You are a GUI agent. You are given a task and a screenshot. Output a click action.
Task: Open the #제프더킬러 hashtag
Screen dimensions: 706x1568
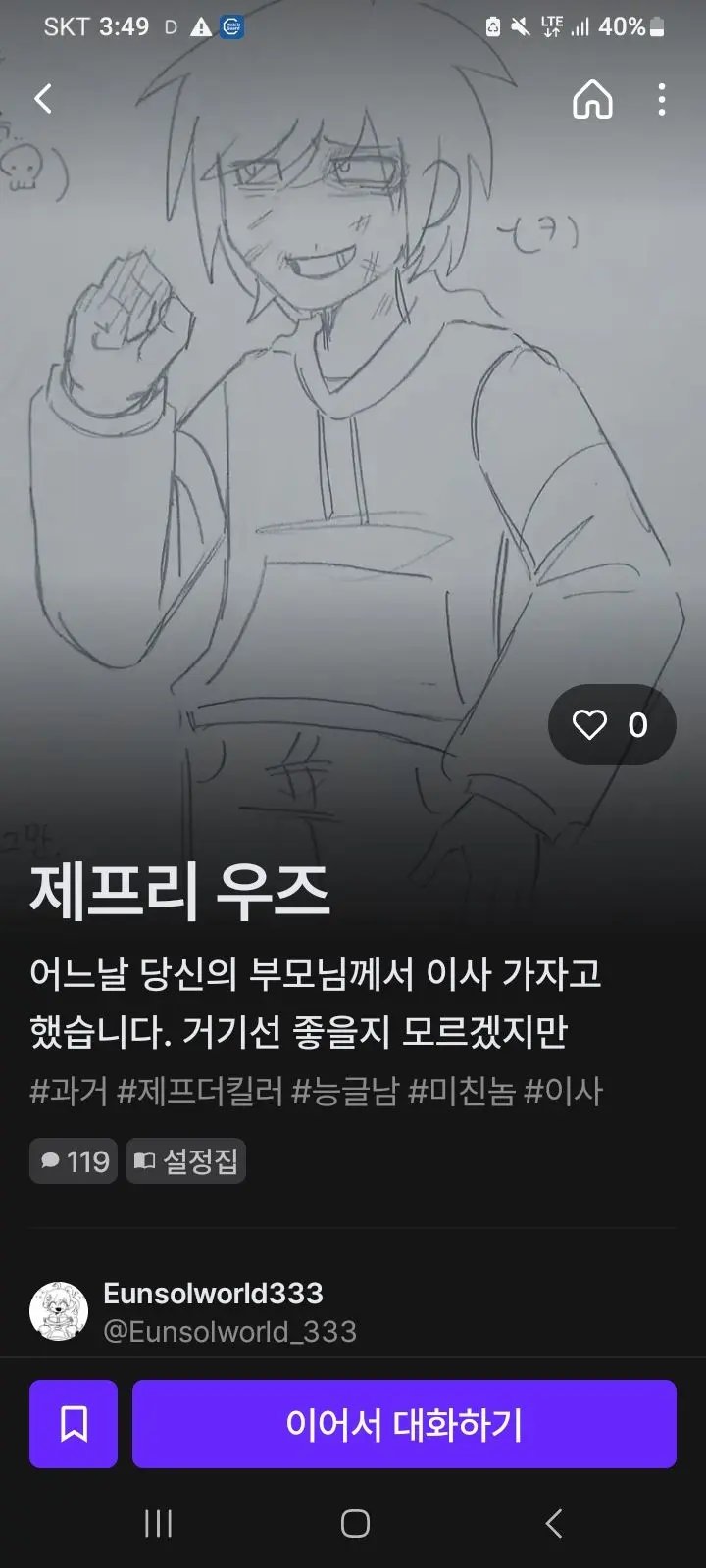point(200,1091)
